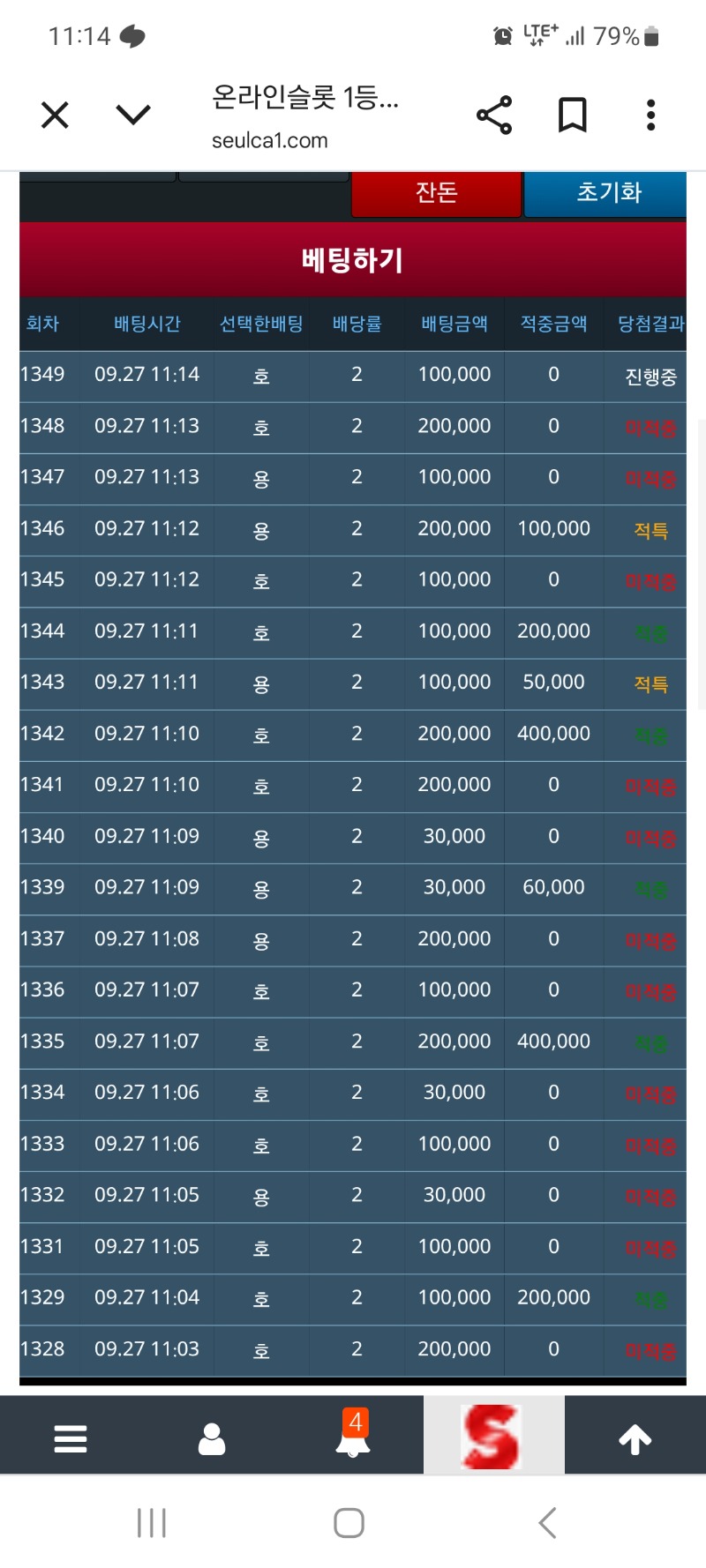Bookmark this page
This screenshot has width=706, height=1568.
click(573, 115)
